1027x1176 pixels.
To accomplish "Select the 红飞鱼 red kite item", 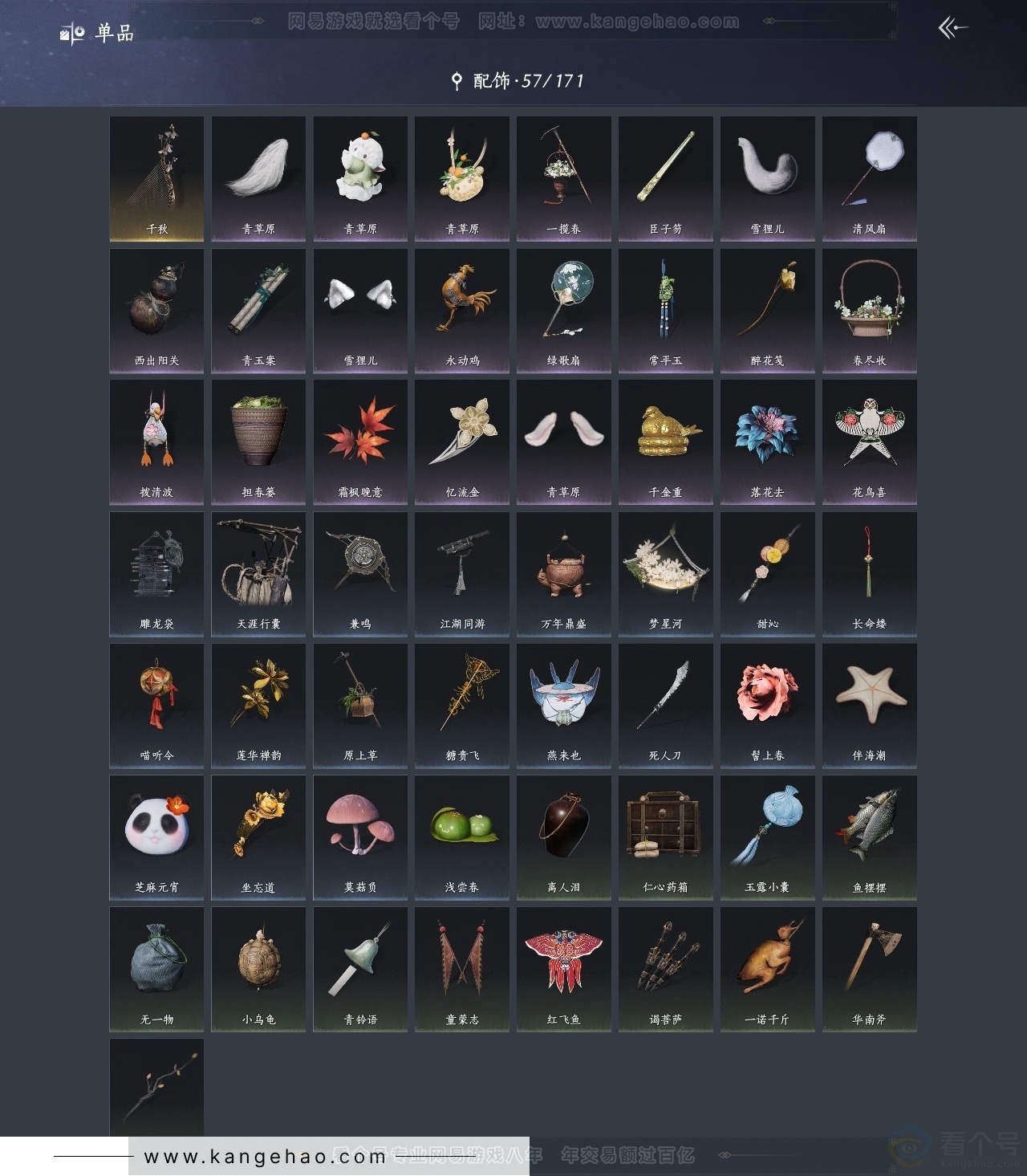I will 563,968.
